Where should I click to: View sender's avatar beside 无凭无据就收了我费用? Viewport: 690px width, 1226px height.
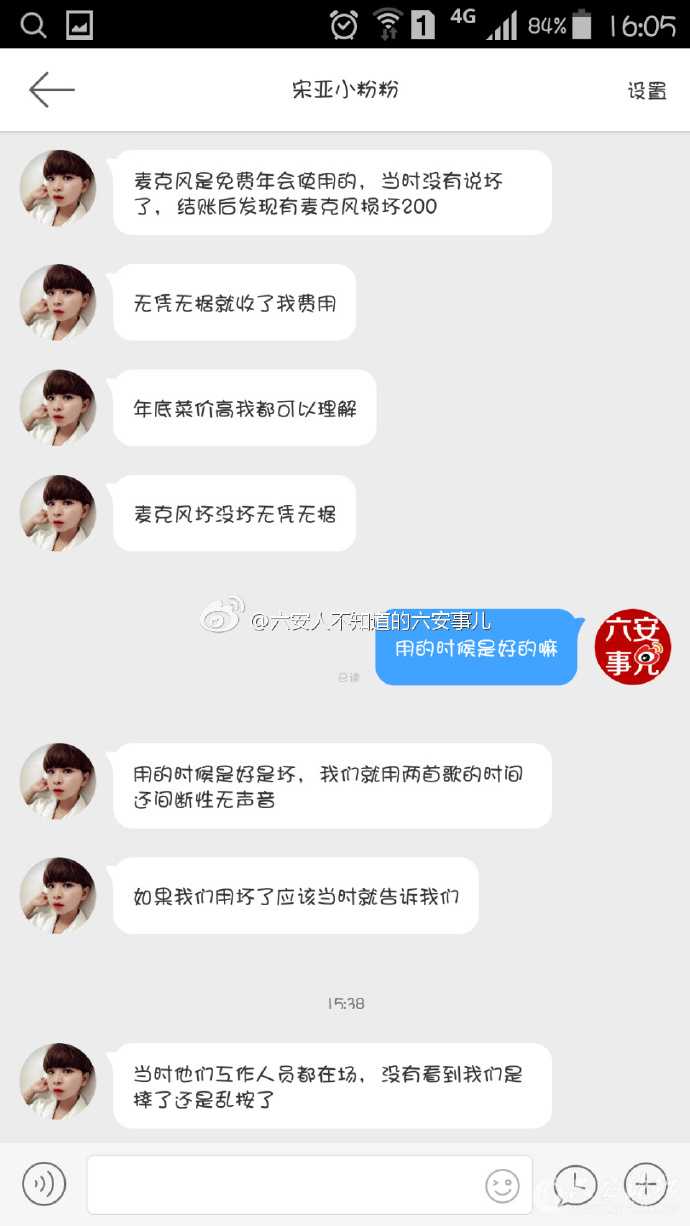(58, 302)
